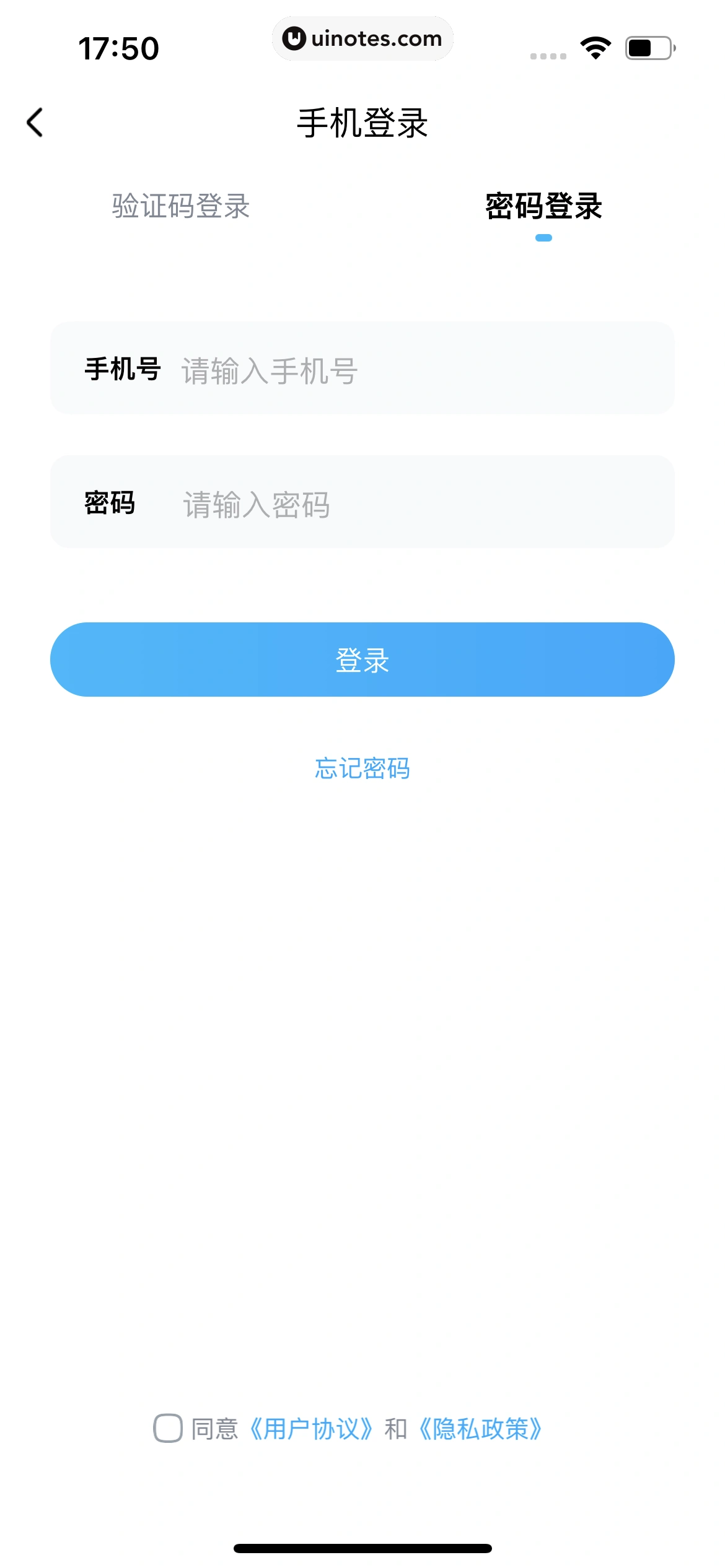Screen dimensions: 725x1568
Task: Tap the blue 登录 button
Action: click(x=362, y=660)
